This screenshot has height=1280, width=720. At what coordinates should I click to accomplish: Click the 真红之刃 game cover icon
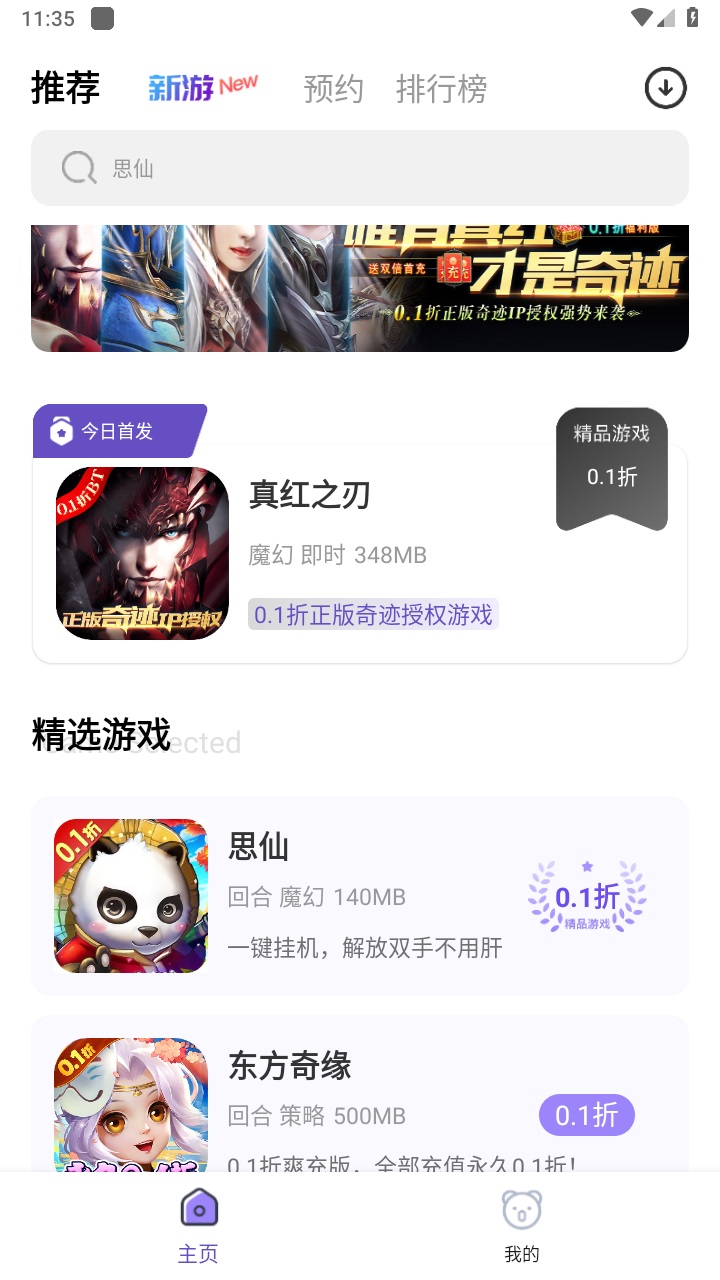point(142,553)
